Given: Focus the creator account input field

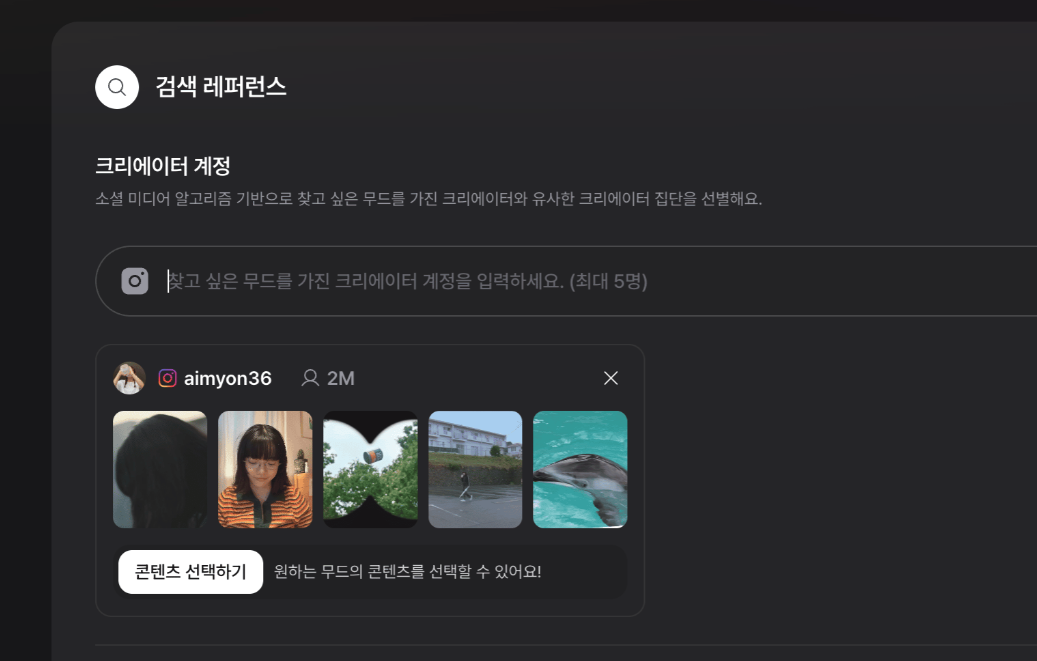Looking at the screenshot, I should click(x=600, y=281).
